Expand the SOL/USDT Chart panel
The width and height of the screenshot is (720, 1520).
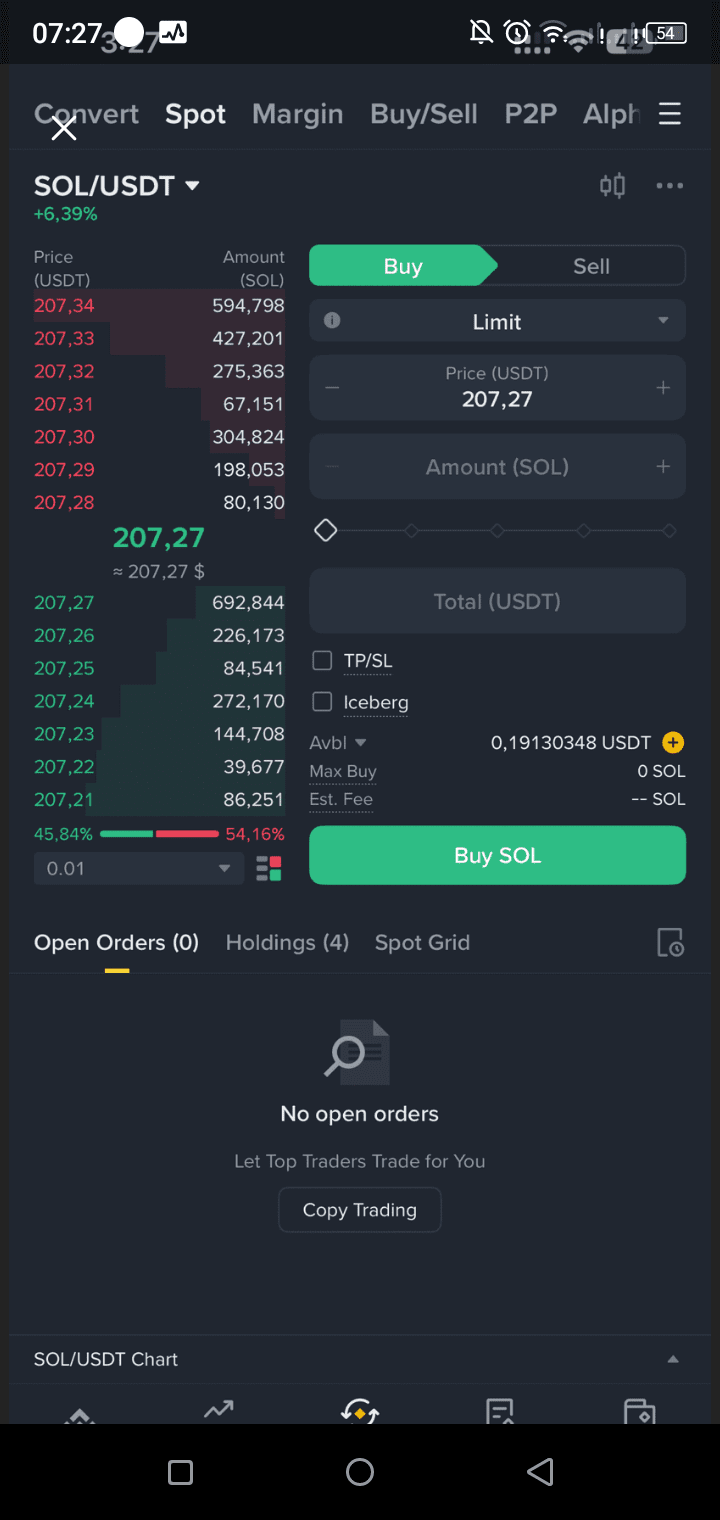(673, 1359)
